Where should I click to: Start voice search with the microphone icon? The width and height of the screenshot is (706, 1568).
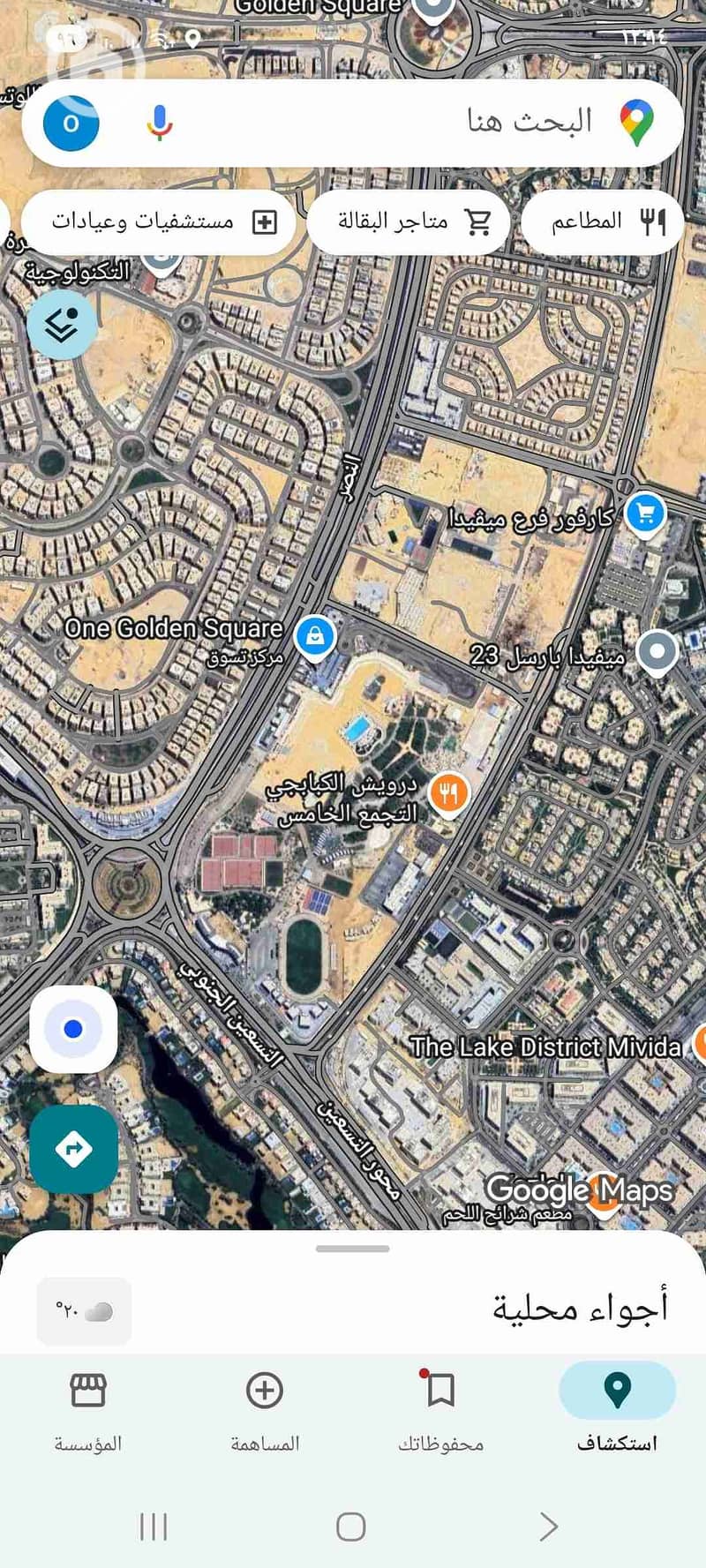click(x=159, y=123)
